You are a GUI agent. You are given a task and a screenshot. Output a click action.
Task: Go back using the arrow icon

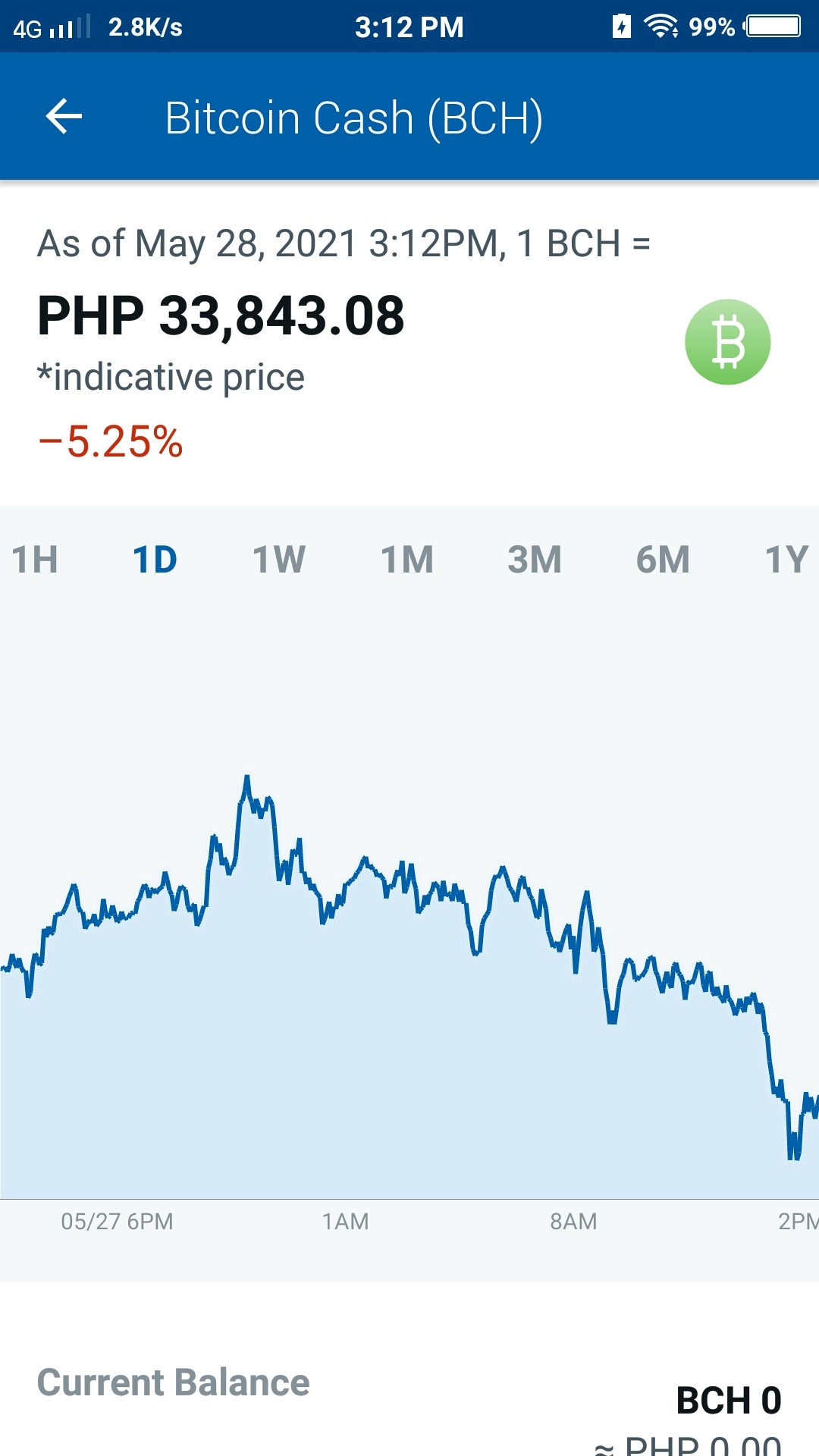tap(64, 117)
